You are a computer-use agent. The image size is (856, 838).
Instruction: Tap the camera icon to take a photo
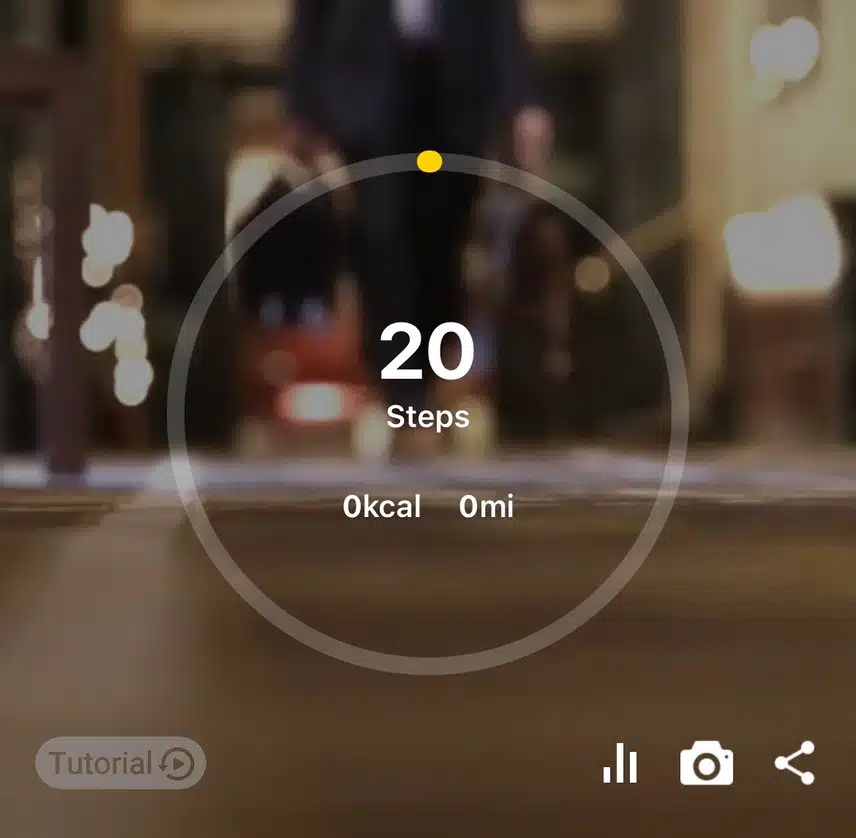[x=706, y=765]
